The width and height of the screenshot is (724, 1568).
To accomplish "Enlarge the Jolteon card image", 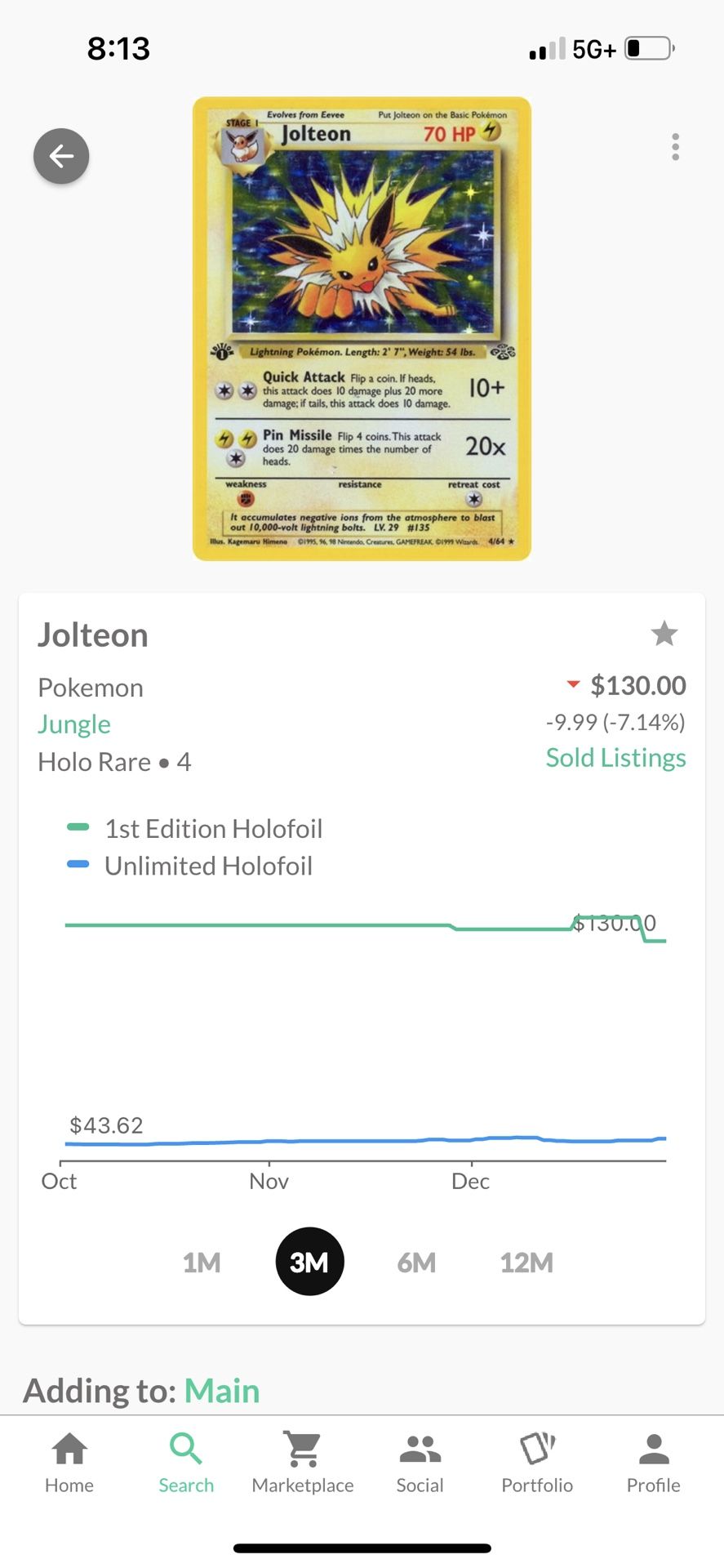I will 362,328.
